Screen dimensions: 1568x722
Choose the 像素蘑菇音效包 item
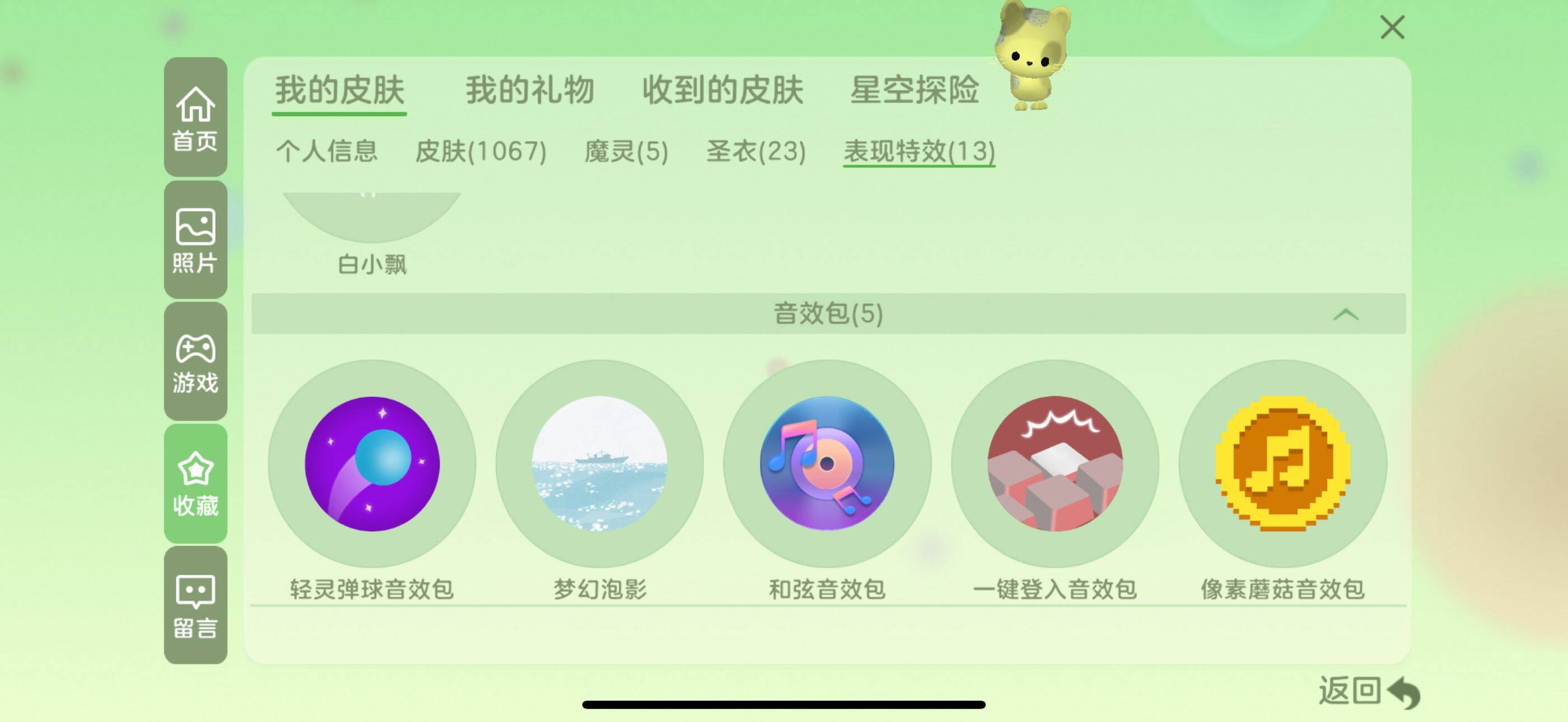1282,464
